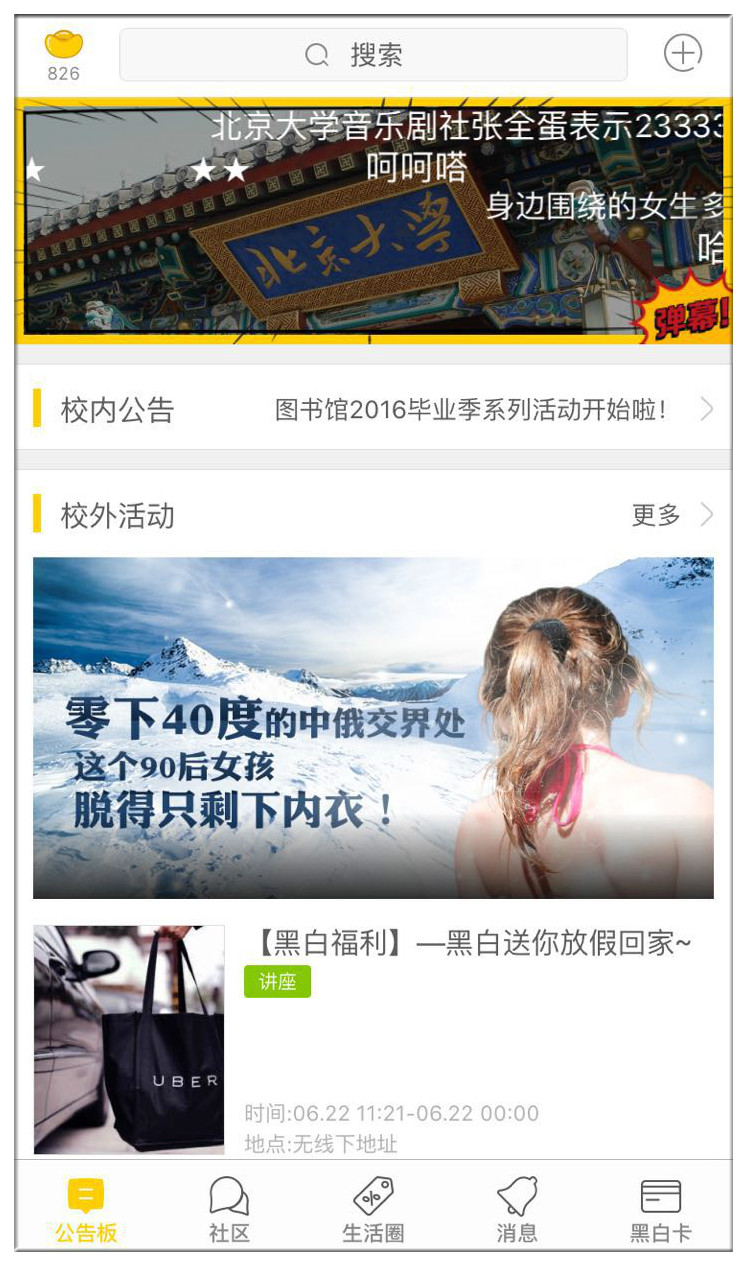Tap the 搜索 search box
The height and width of the screenshot is (1266, 747).
[x=373, y=55]
